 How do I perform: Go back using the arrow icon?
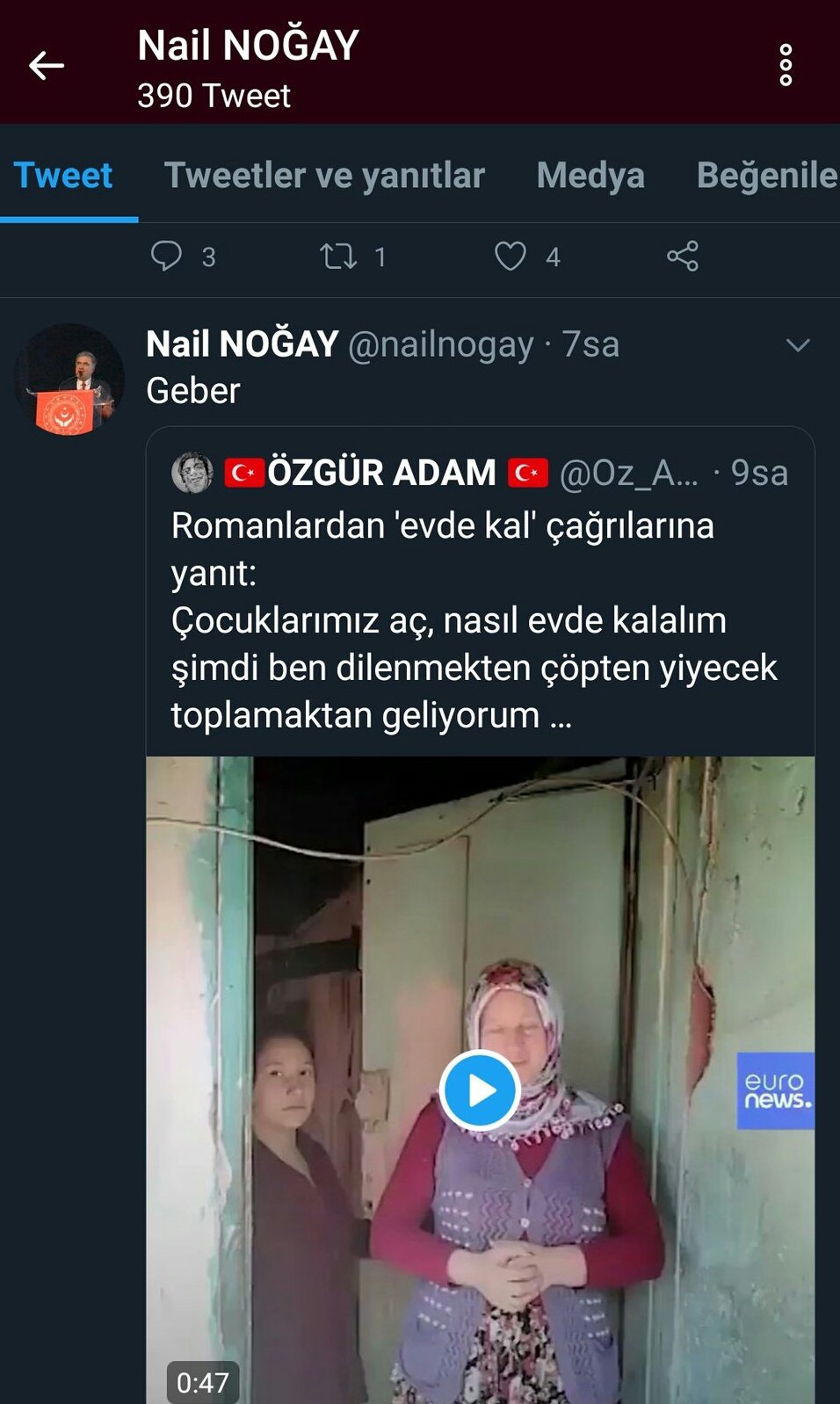coord(46,66)
